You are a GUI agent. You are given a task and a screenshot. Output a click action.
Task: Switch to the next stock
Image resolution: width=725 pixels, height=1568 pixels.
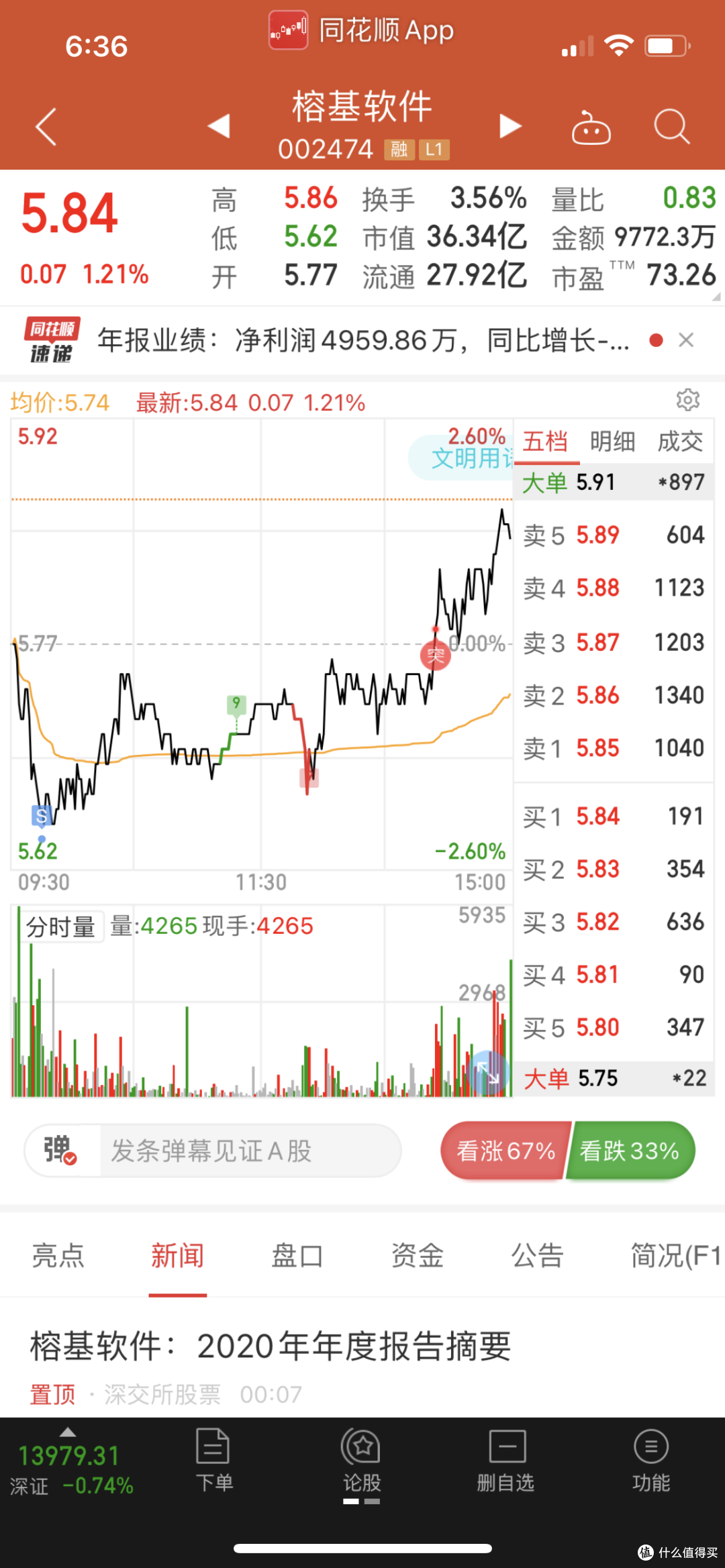[x=510, y=126]
